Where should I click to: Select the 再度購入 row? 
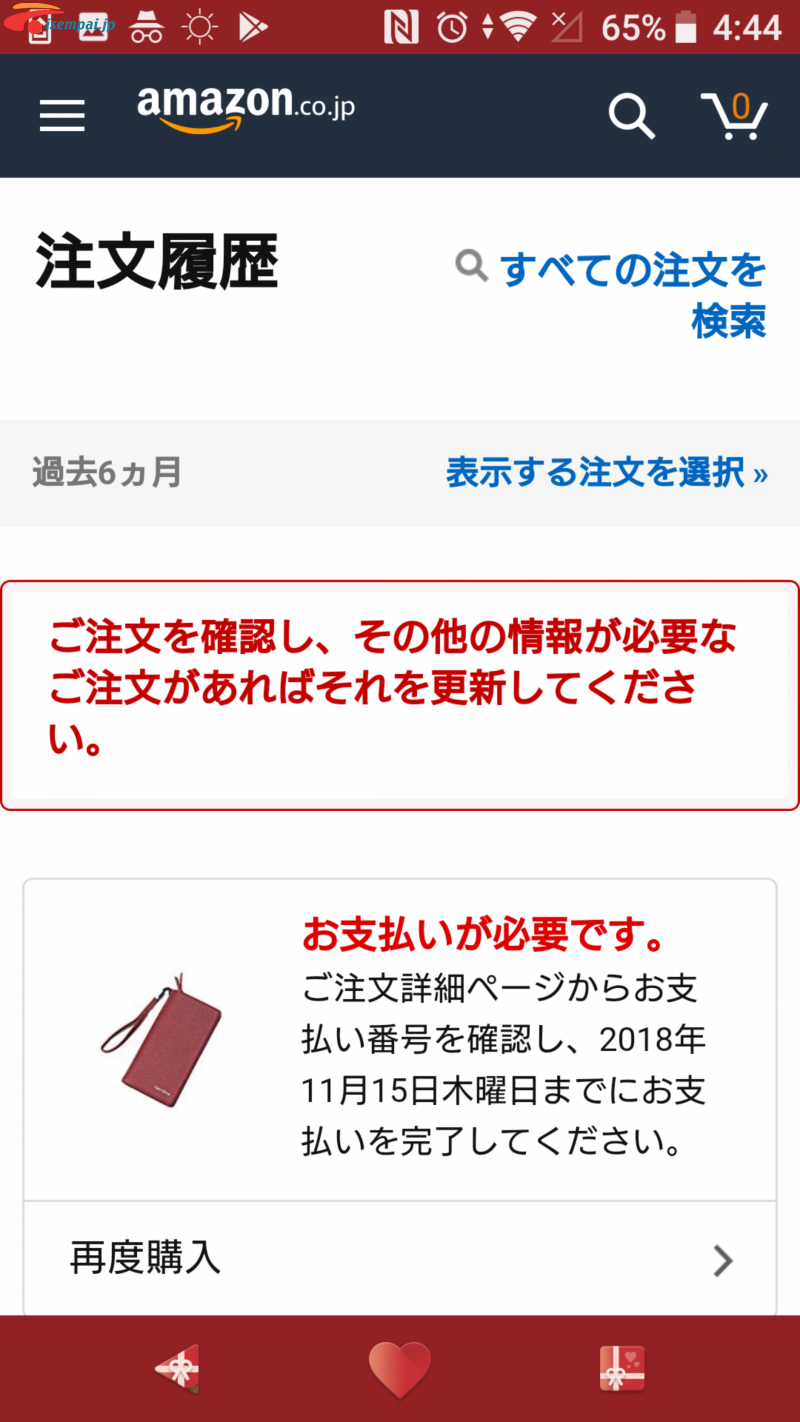400,1259
